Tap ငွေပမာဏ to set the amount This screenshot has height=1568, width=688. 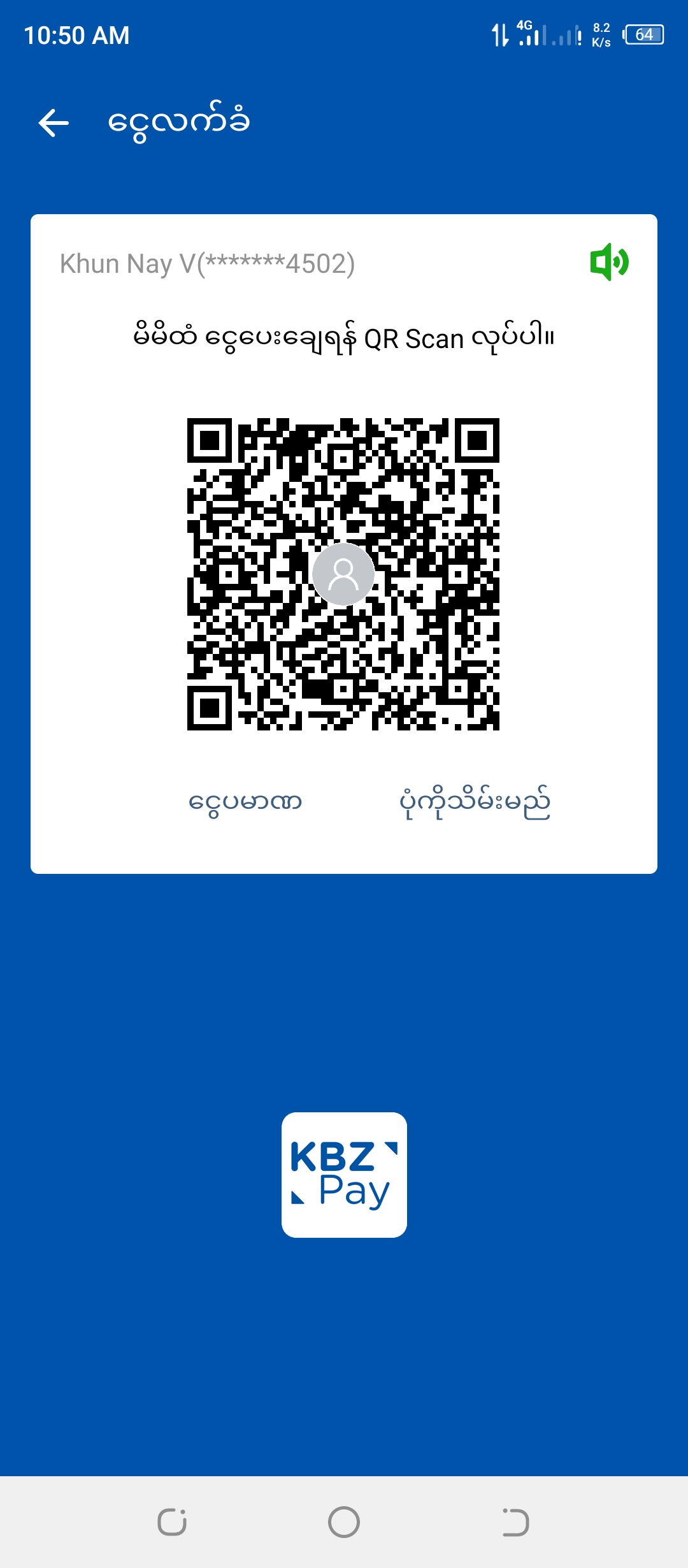pos(245,802)
